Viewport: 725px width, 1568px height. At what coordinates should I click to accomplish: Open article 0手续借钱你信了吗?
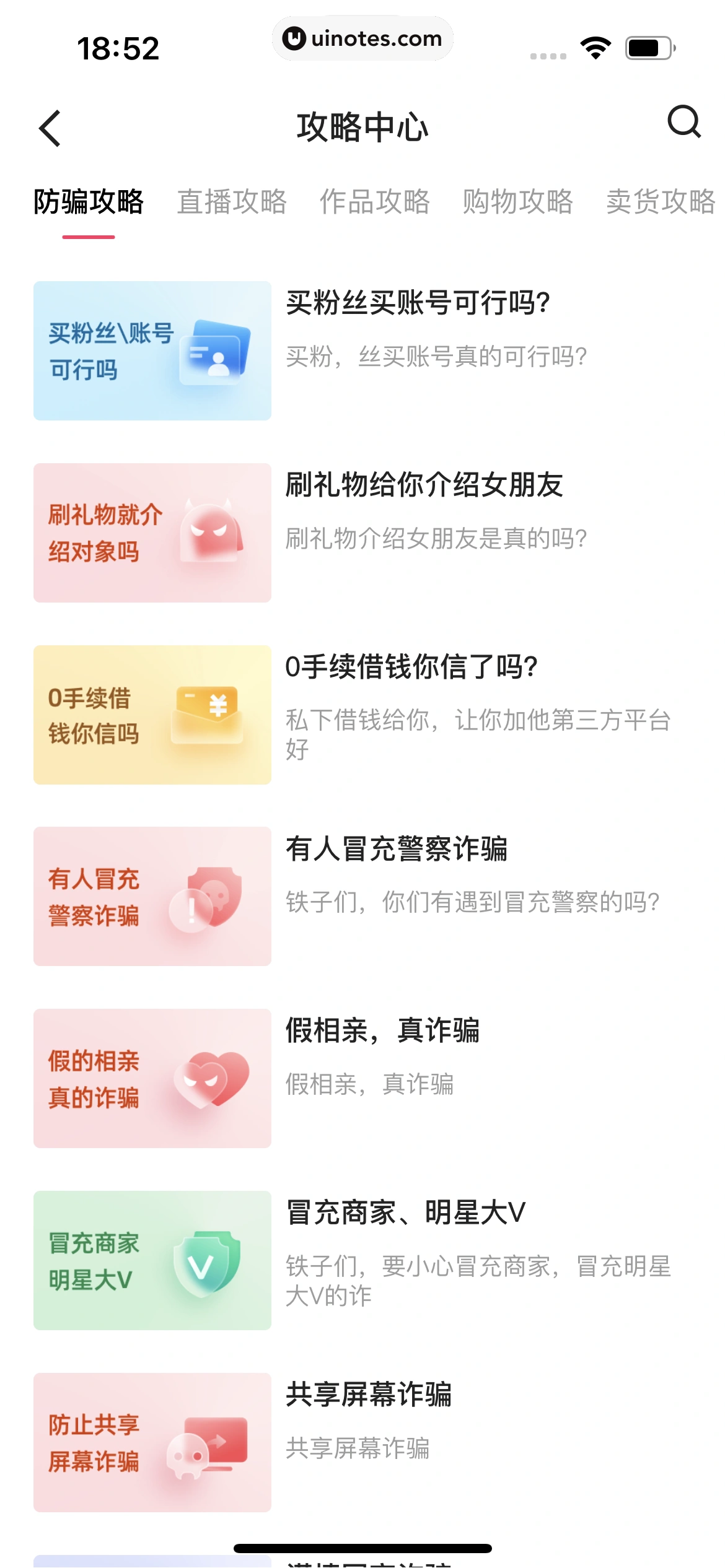pyautogui.click(x=411, y=667)
